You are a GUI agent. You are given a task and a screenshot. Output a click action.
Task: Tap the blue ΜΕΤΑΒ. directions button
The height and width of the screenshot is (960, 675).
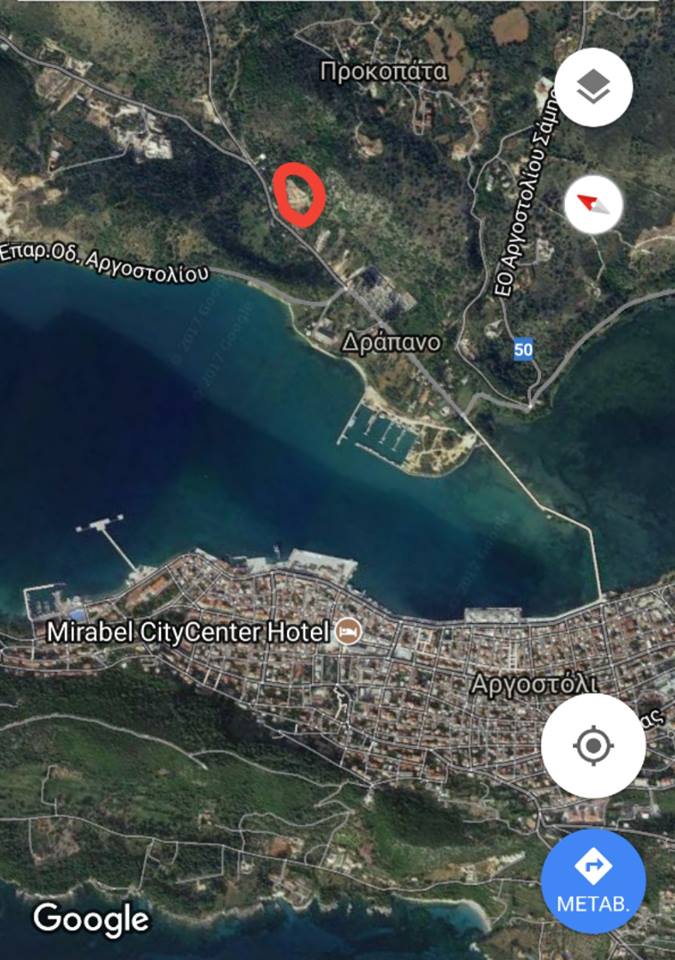coord(593,879)
